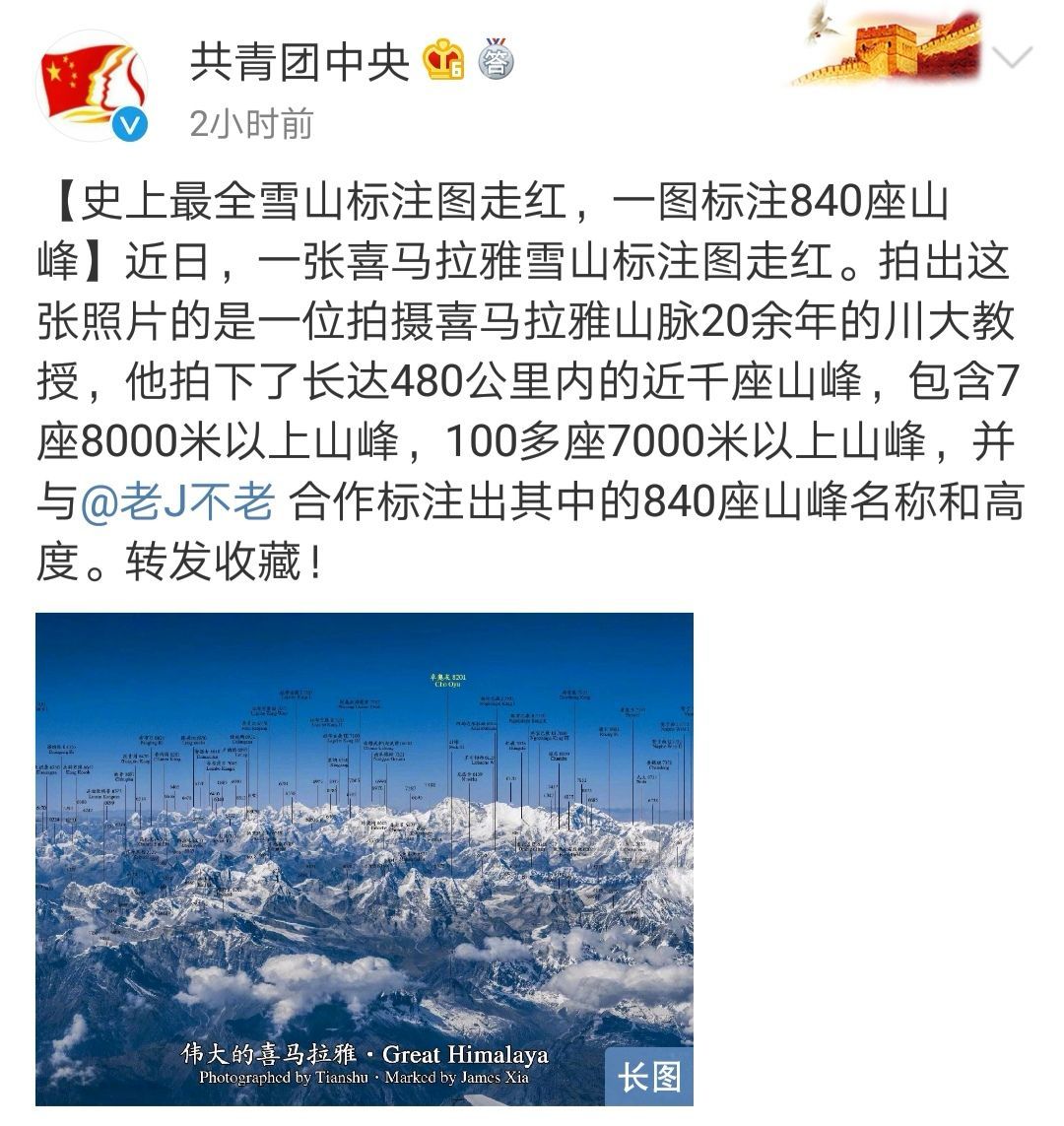This screenshot has height=1126, width=1064.
Task: Open the @老J不老 mention link
Action: 176,502
